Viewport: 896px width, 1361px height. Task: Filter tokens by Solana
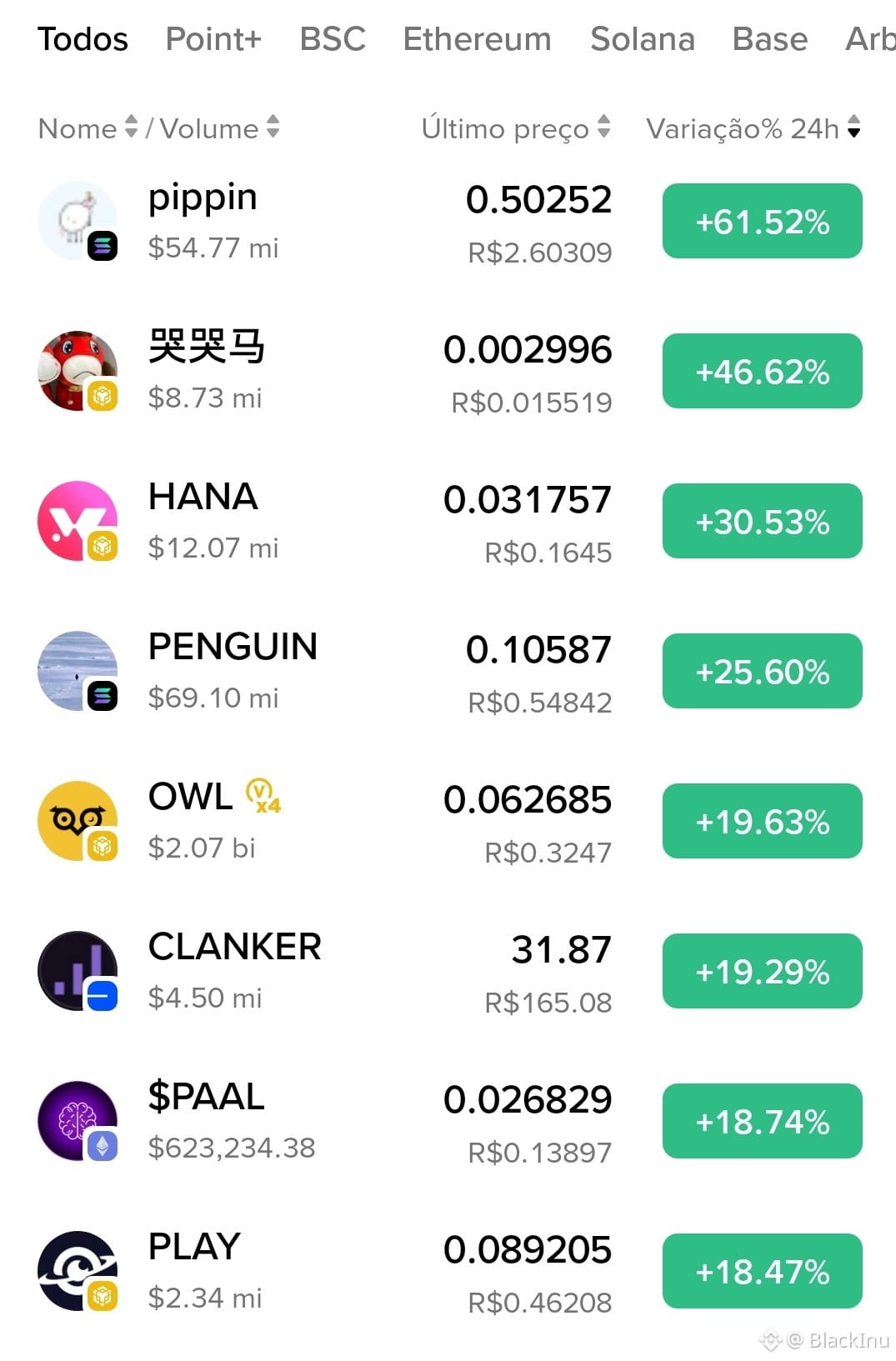642,39
